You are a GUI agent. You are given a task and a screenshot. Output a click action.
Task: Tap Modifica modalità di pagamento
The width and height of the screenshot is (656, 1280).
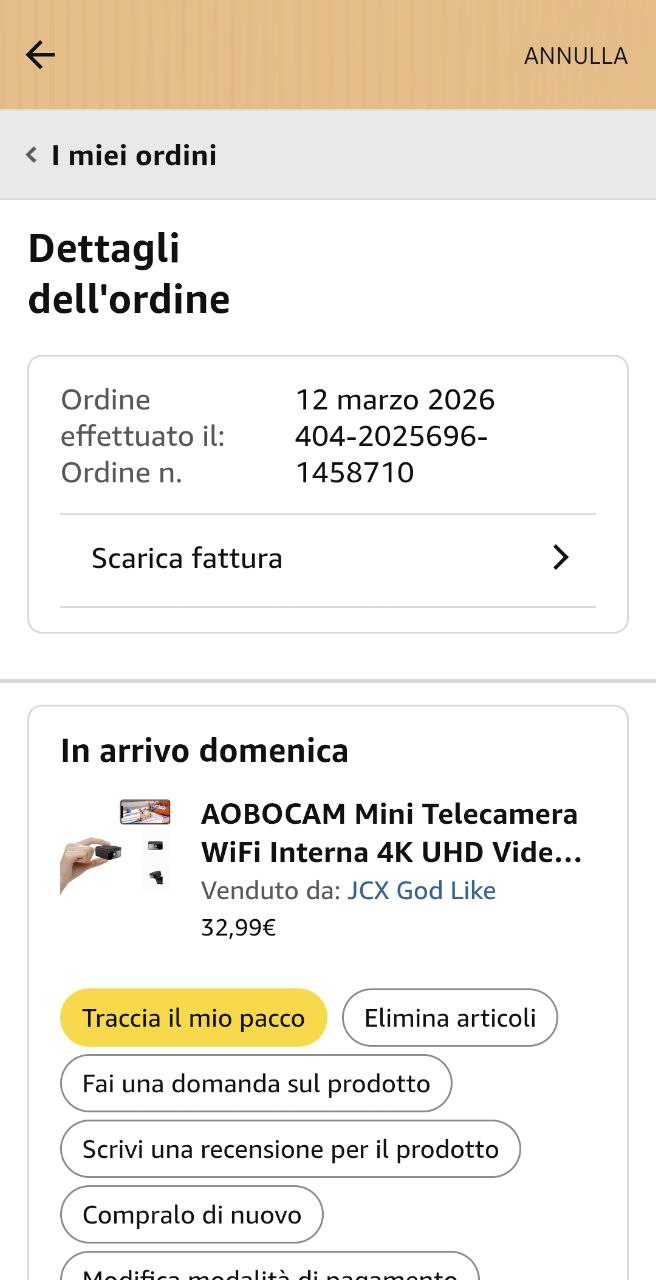[270, 1268]
